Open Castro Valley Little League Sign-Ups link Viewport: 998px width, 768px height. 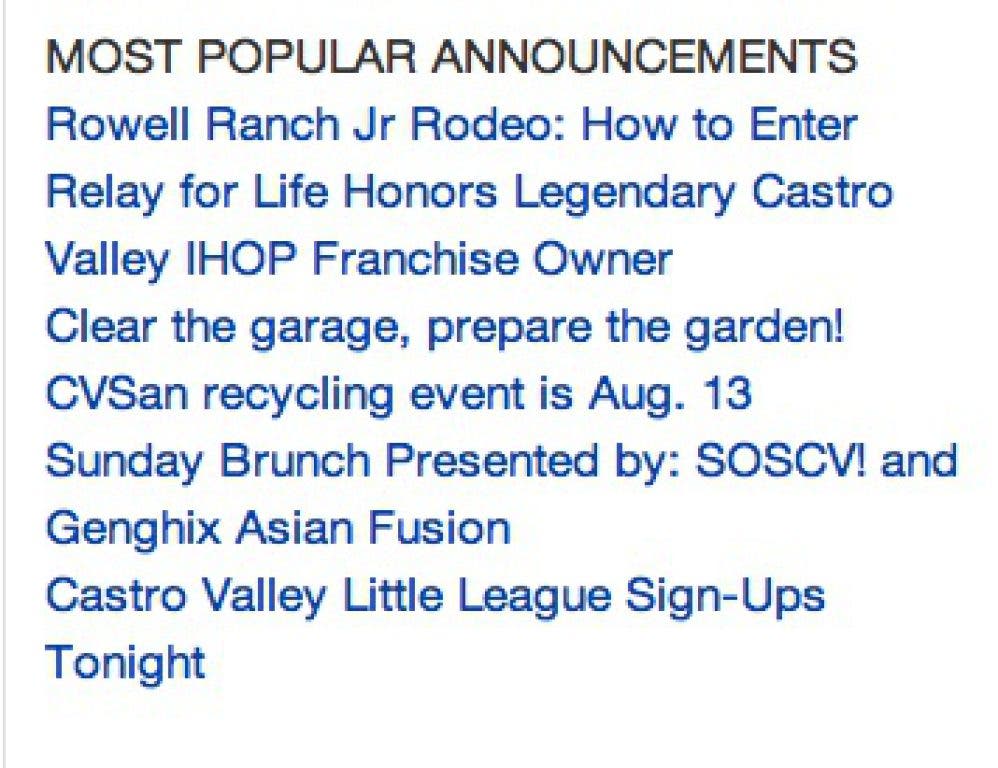coord(435,630)
